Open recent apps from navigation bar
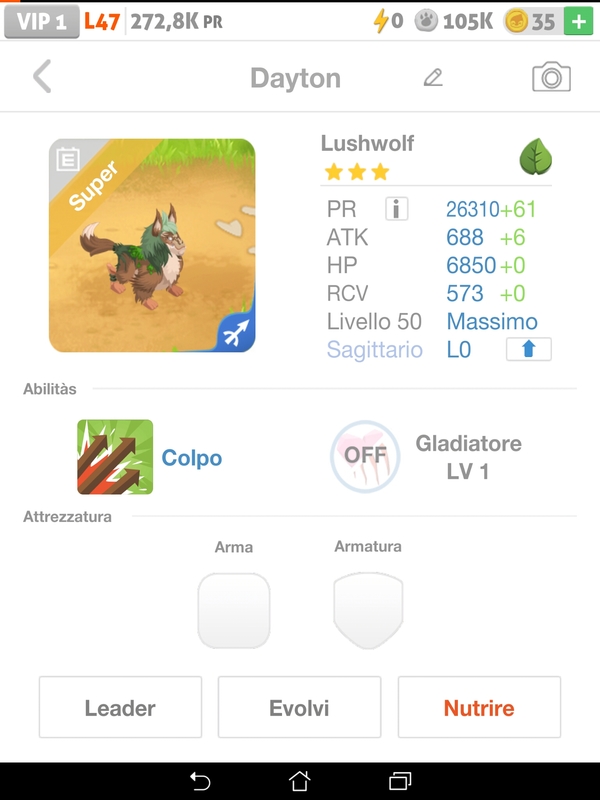The width and height of the screenshot is (600, 800). coord(400,780)
